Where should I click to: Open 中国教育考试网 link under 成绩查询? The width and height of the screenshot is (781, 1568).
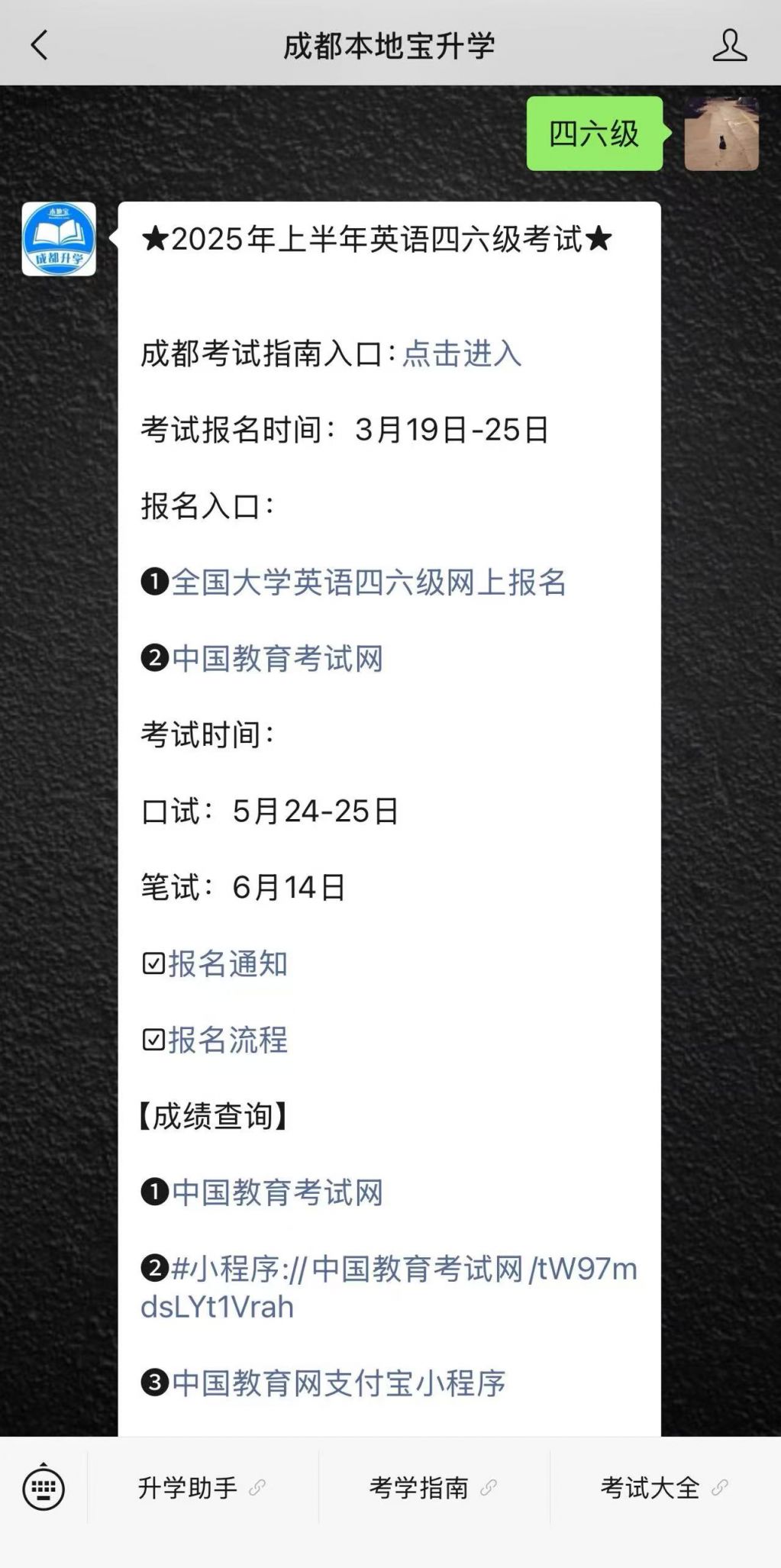click(277, 1193)
